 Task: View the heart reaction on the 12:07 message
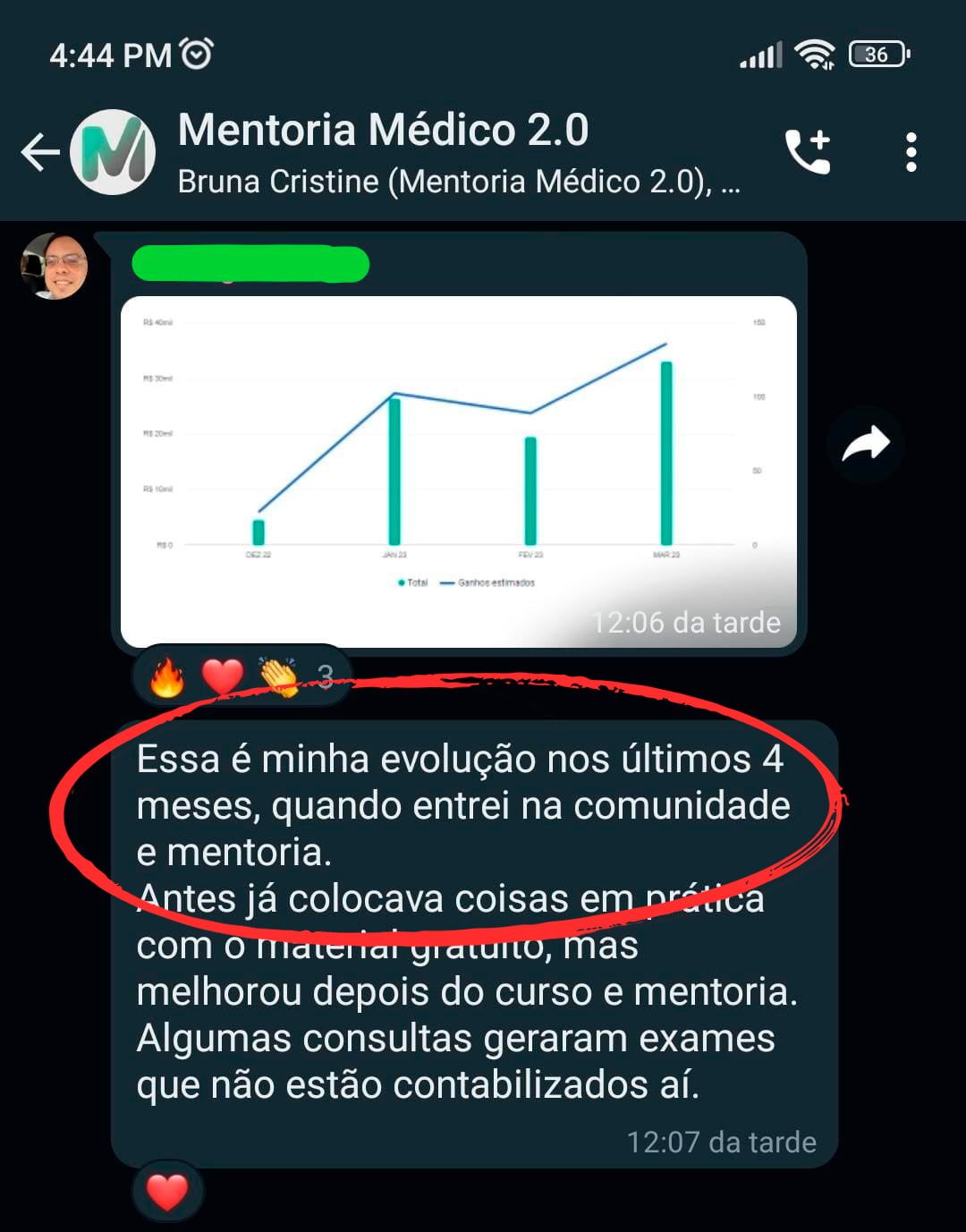click(167, 1192)
